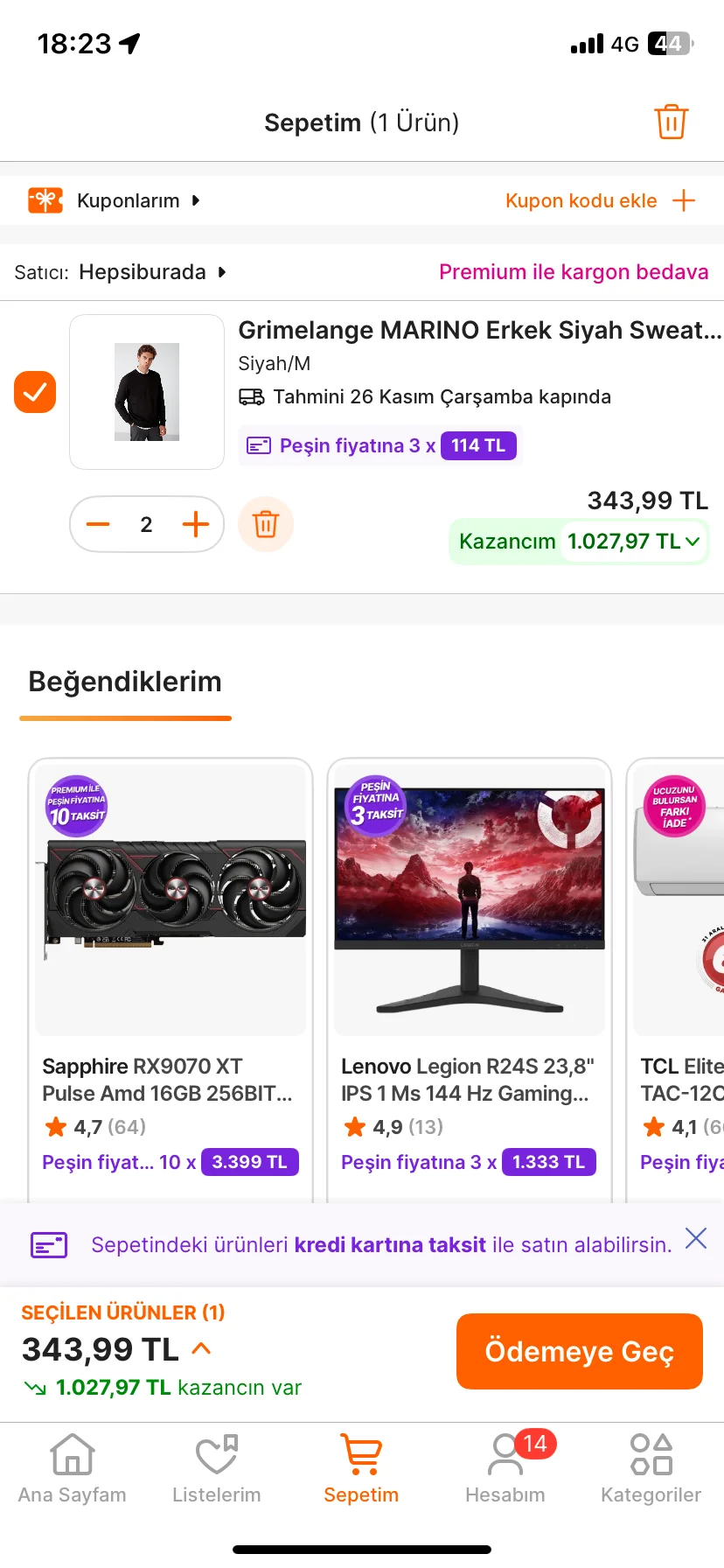724x1568 pixels.
Task: Proceed with Ödemeye Geç
Action: 579,1351
